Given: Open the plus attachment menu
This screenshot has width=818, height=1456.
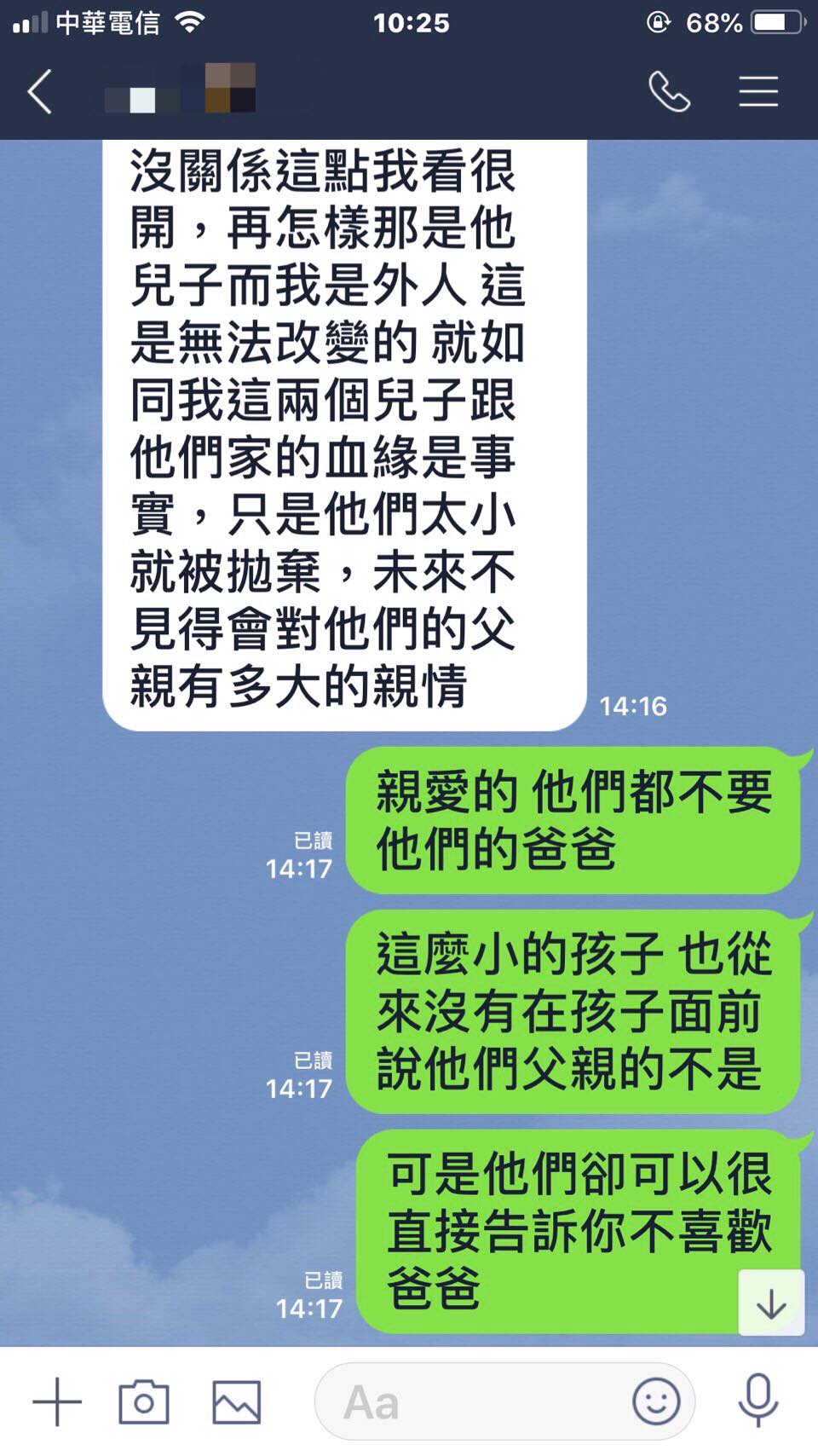Looking at the screenshot, I should [x=57, y=1402].
